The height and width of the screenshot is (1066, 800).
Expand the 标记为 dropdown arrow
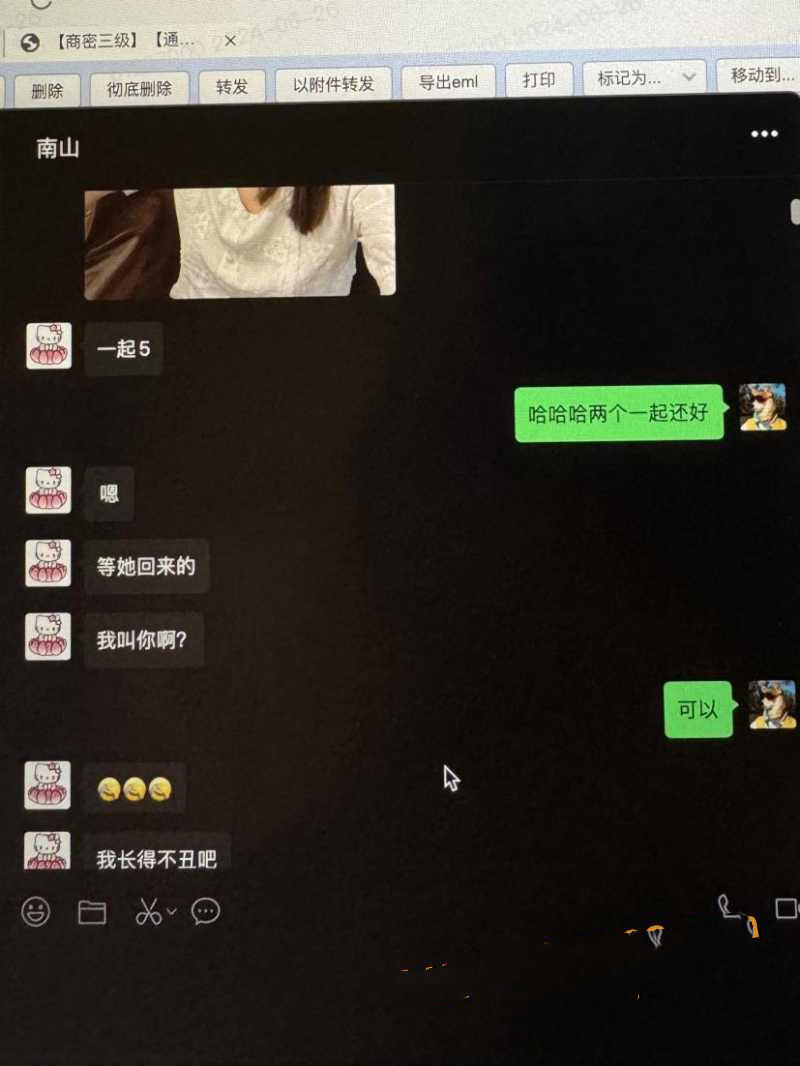coord(690,77)
